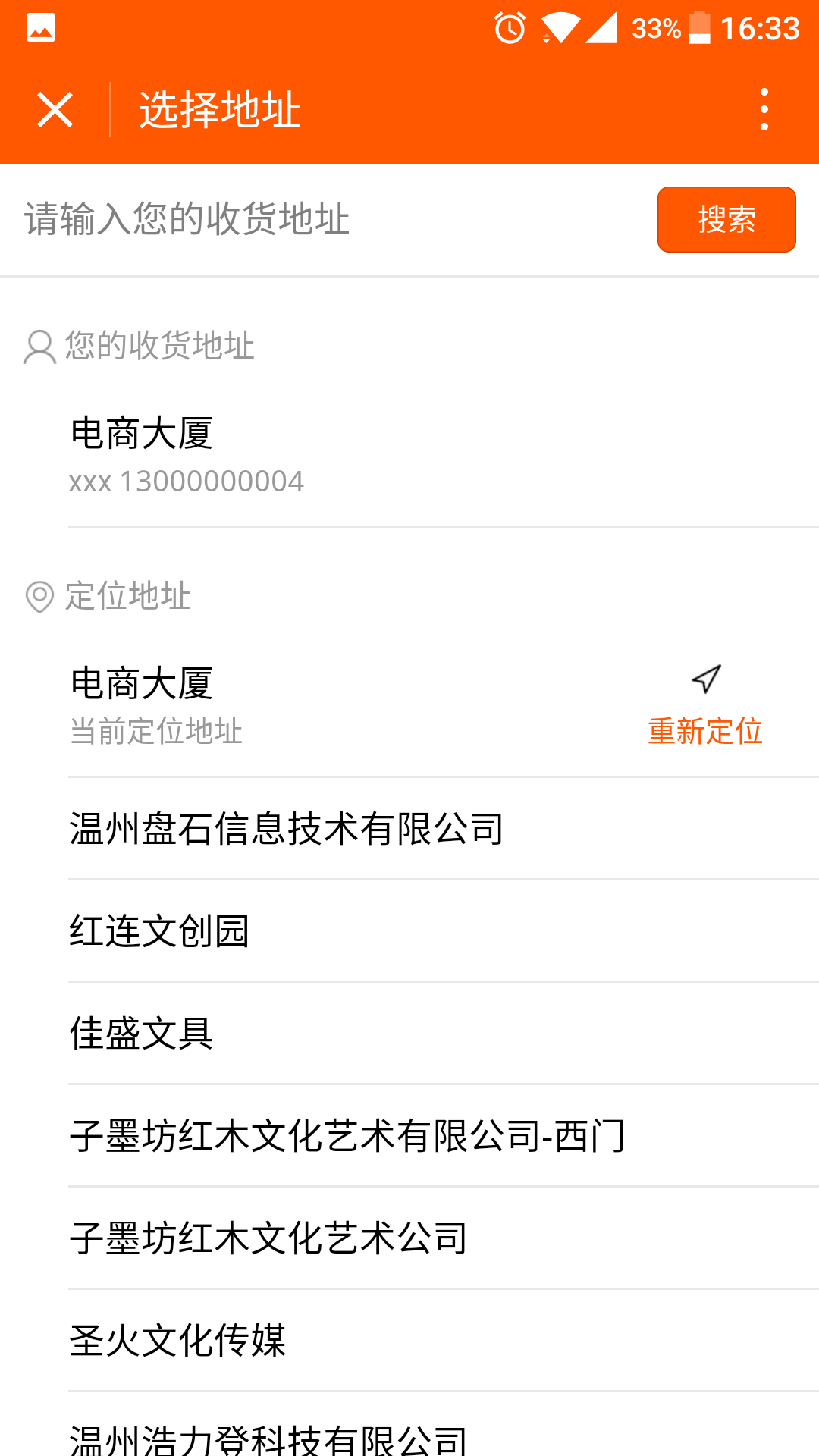Tap the orange 搜索 button
The height and width of the screenshot is (1456, 819).
click(x=726, y=220)
